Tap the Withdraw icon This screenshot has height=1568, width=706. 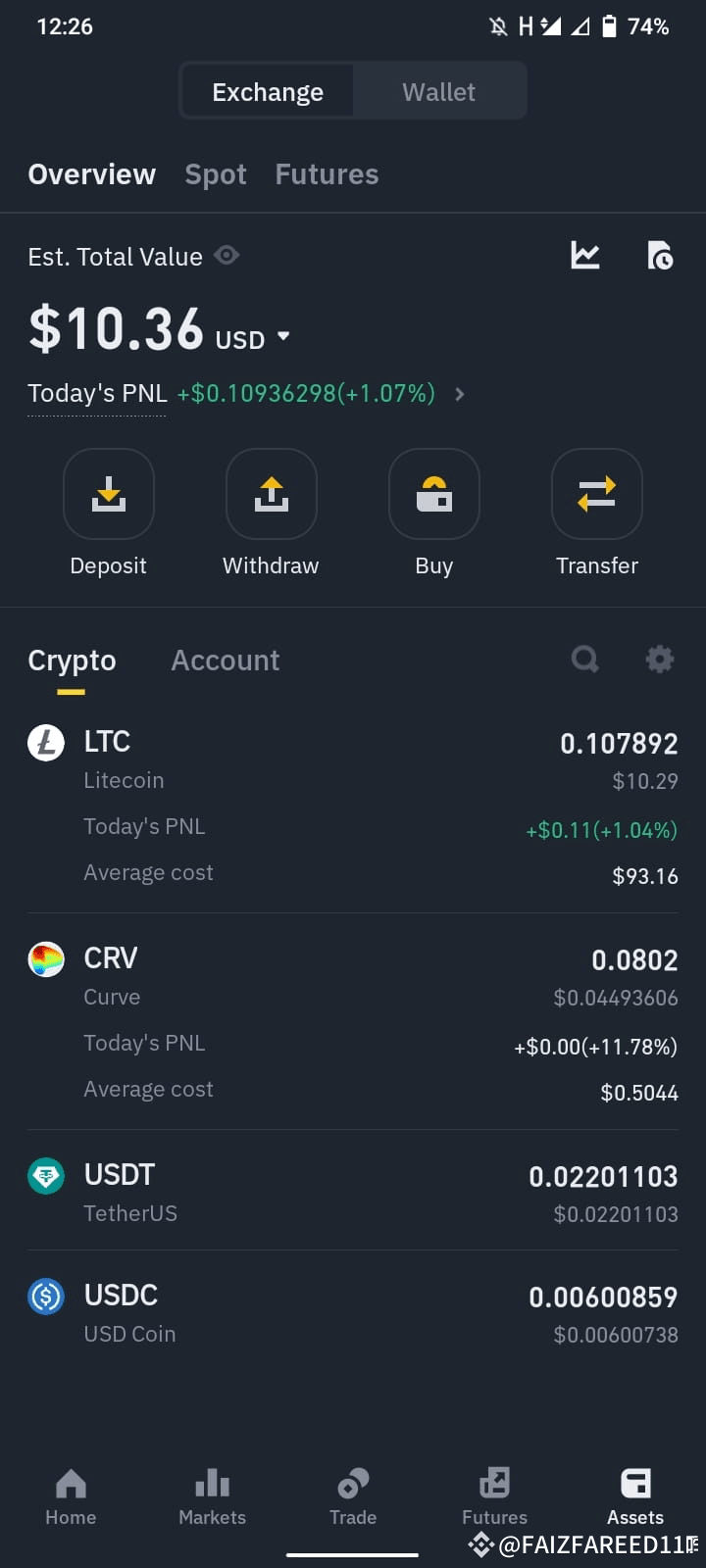pos(271,494)
